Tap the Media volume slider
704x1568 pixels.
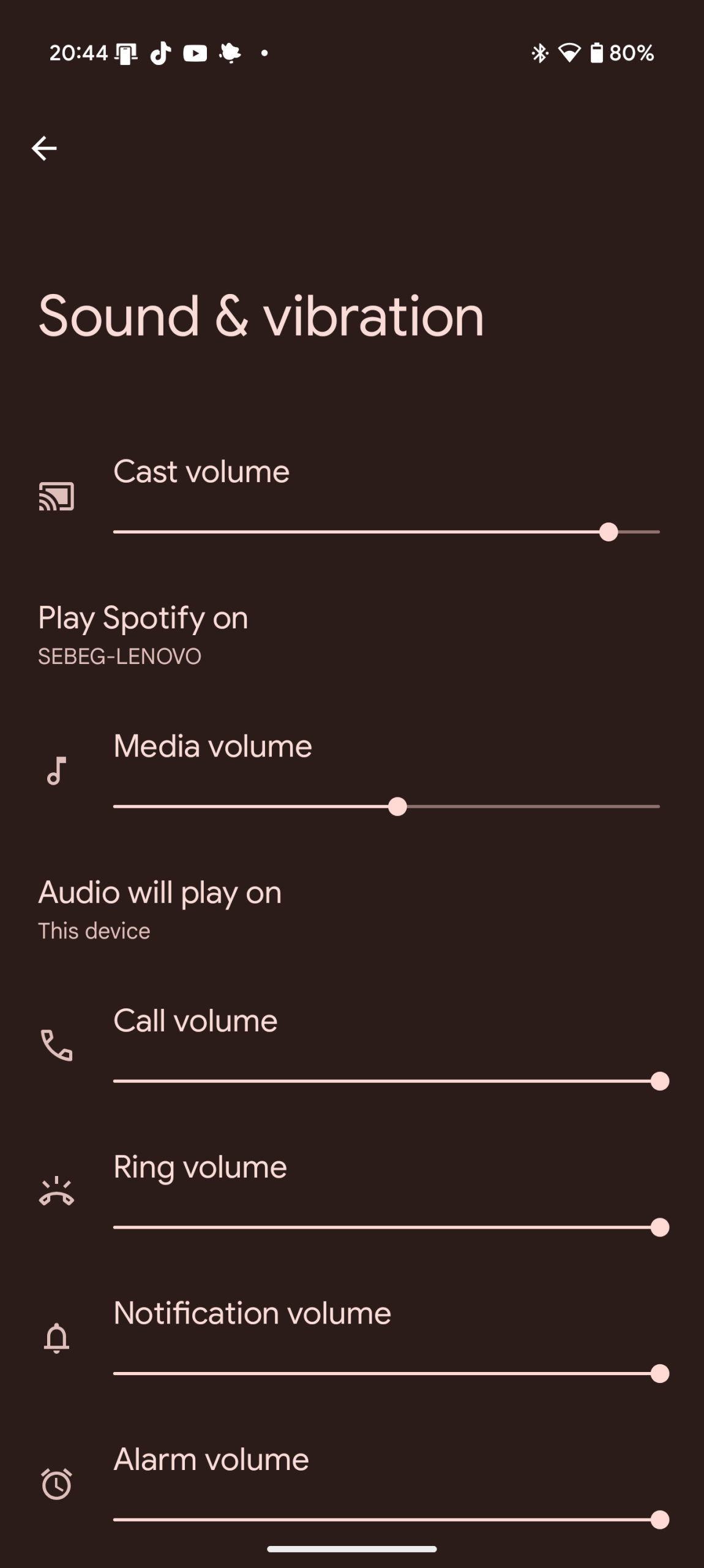386,806
